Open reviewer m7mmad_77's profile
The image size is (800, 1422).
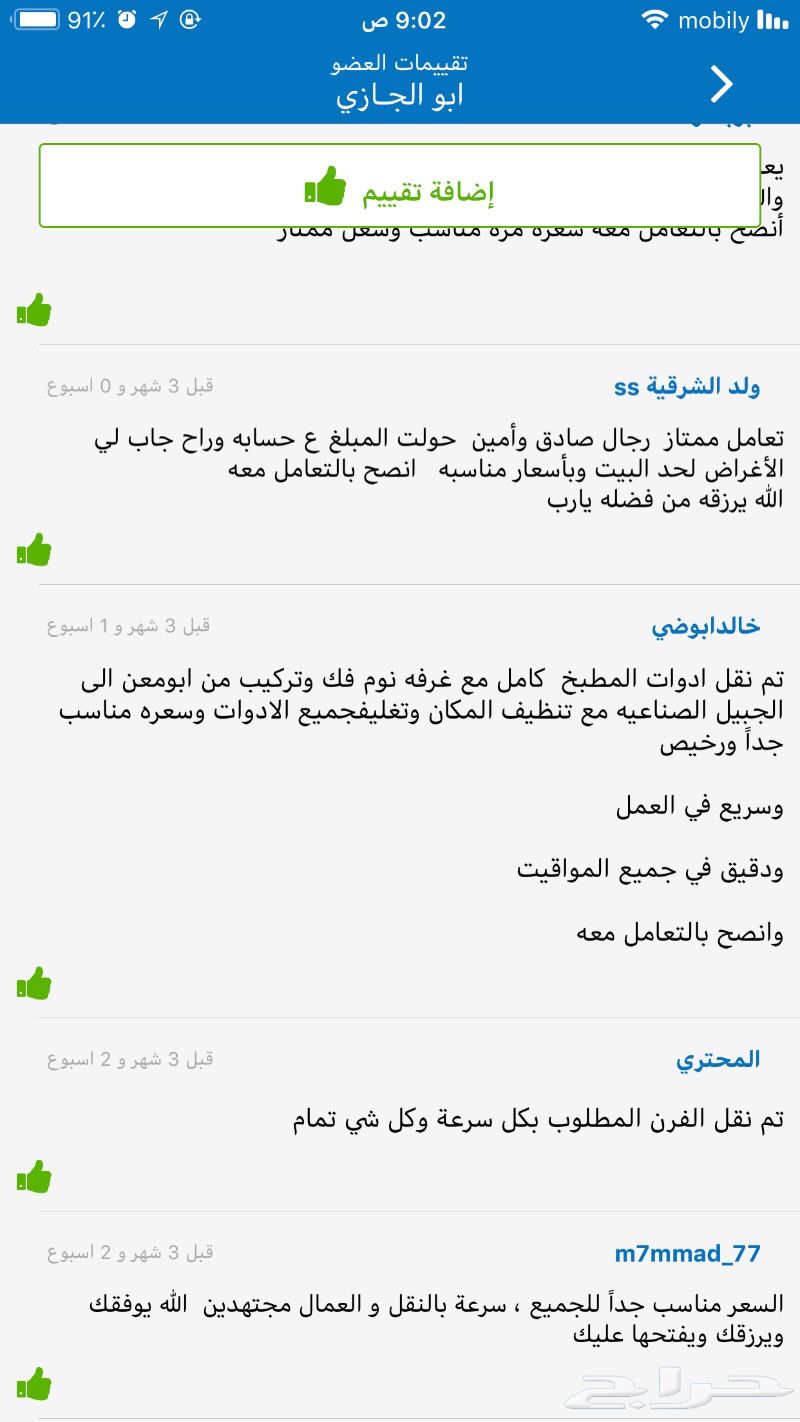pos(688,1254)
